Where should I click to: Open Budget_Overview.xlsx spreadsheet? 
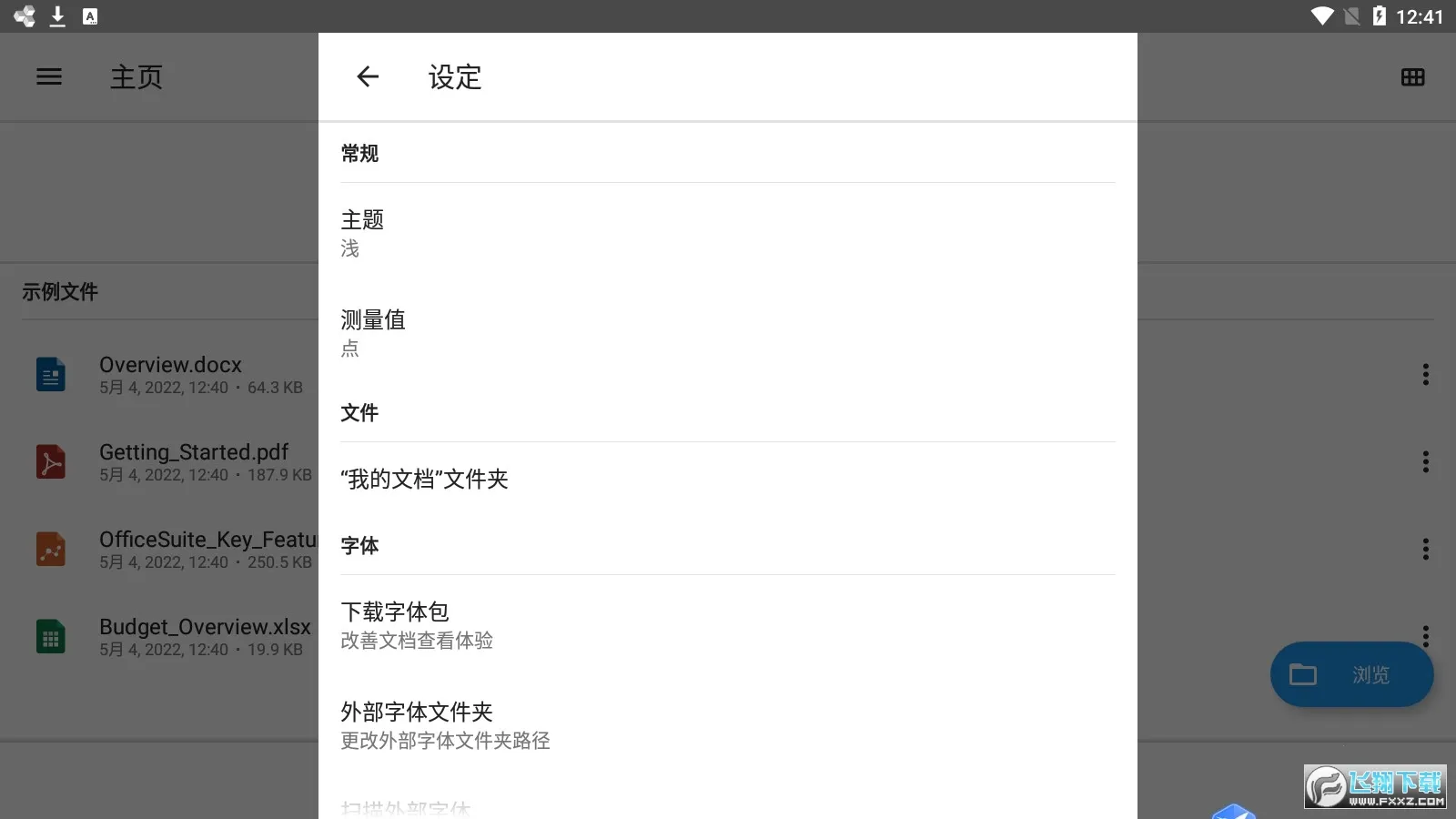click(x=204, y=636)
